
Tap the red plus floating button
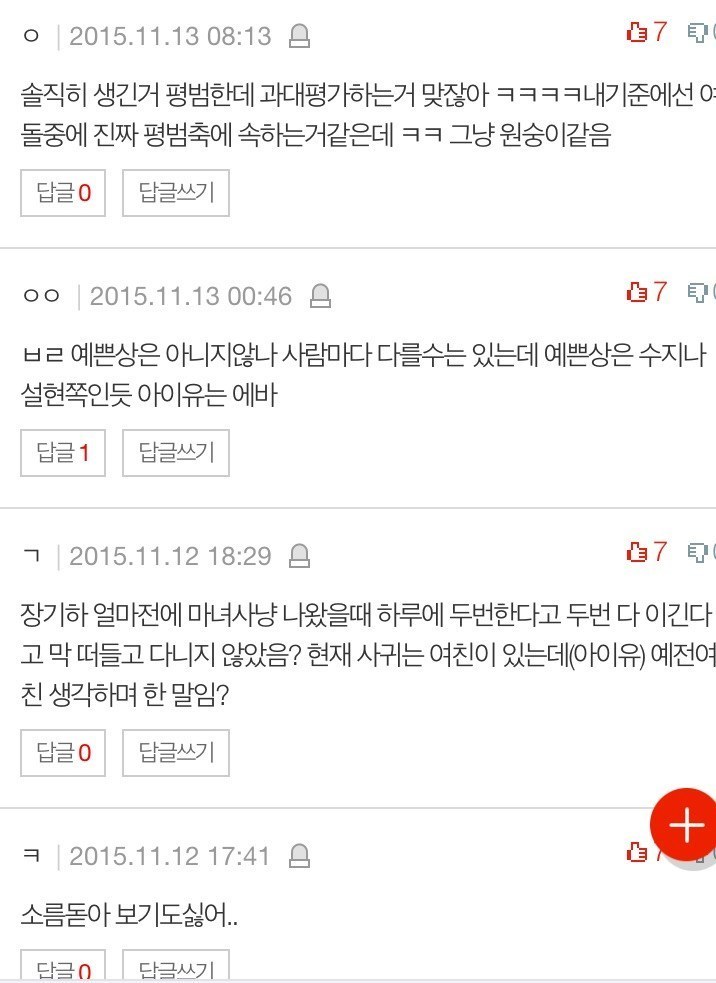pos(686,825)
